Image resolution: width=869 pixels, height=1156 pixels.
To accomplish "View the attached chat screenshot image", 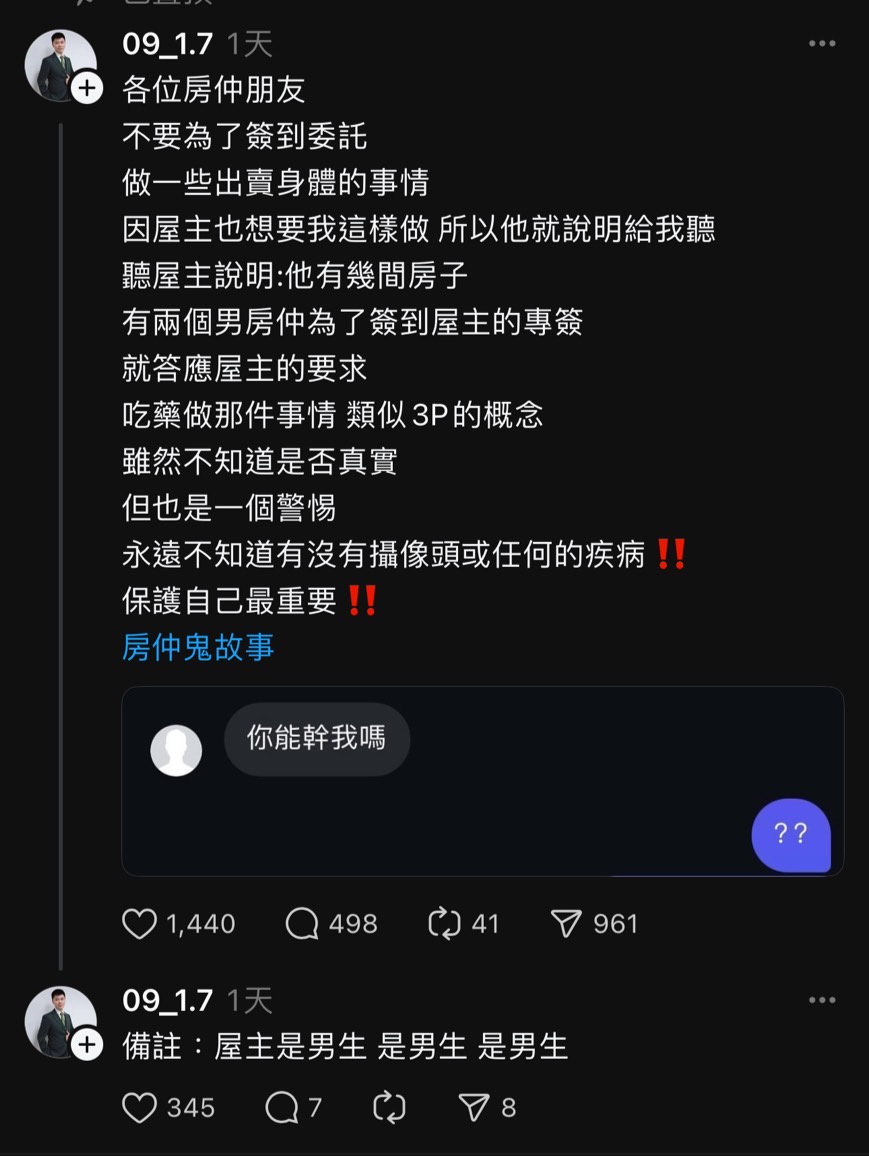I will coord(482,781).
